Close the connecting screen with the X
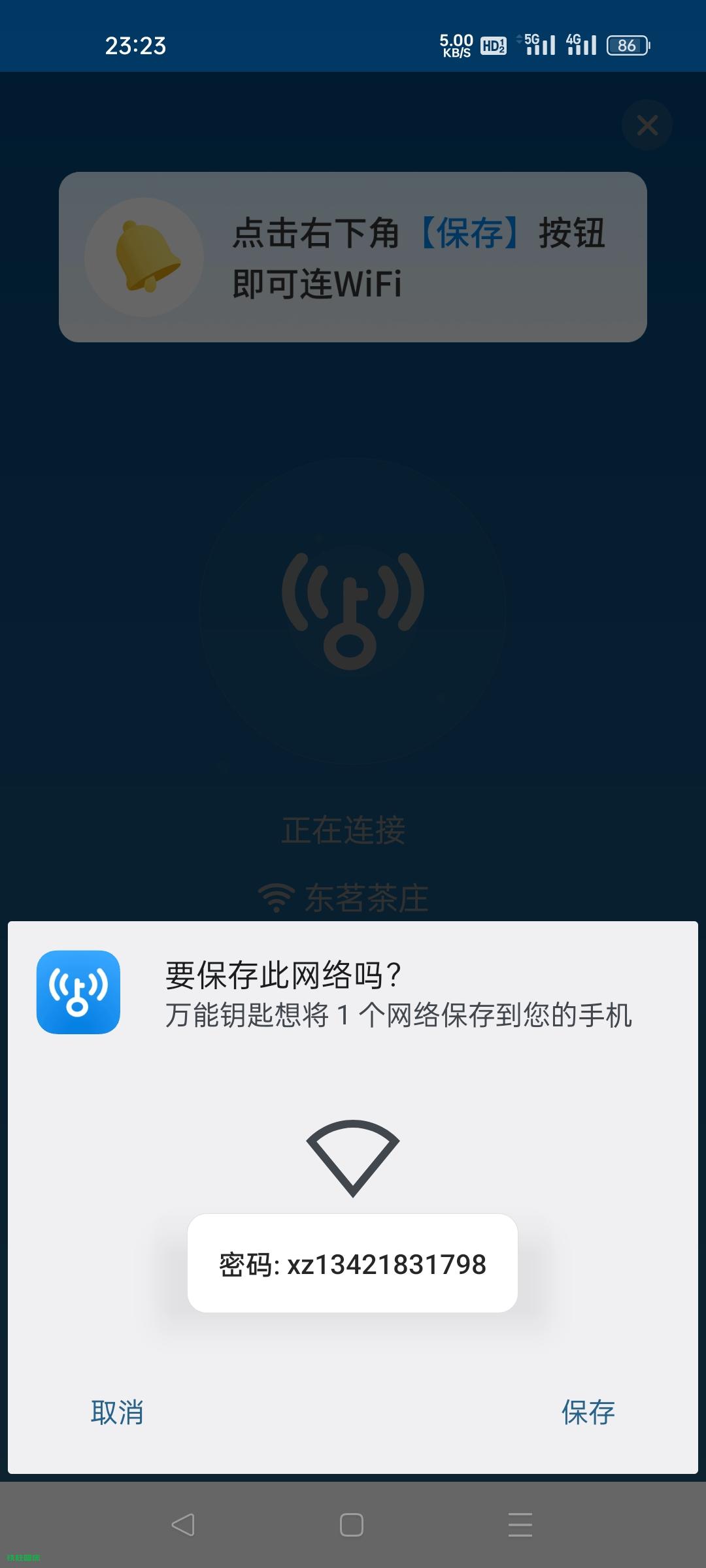Screen dimensions: 706x1568 647,125
